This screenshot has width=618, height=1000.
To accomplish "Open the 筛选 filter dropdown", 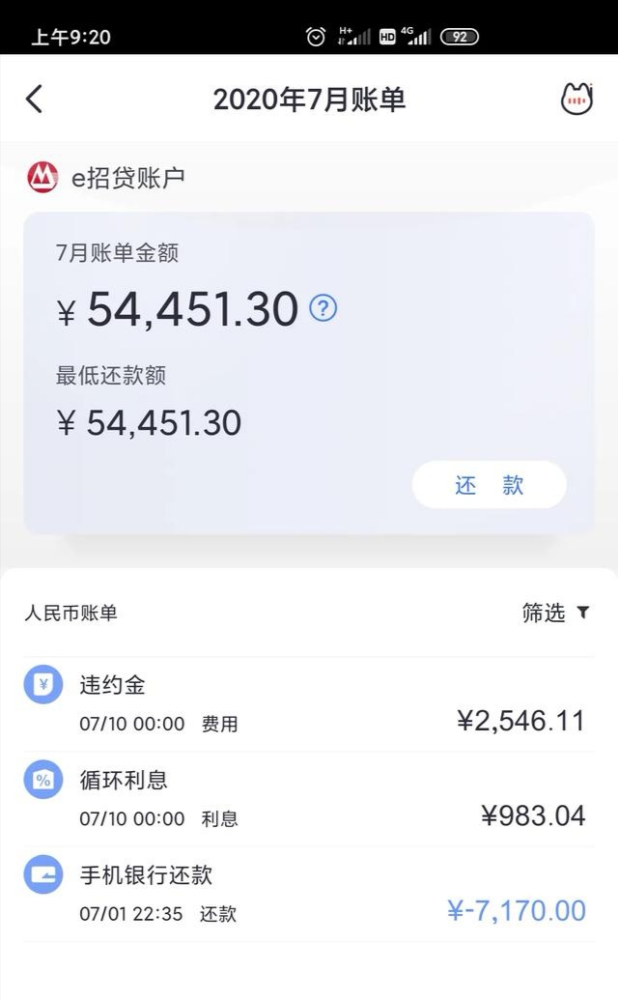I will [555, 613].
